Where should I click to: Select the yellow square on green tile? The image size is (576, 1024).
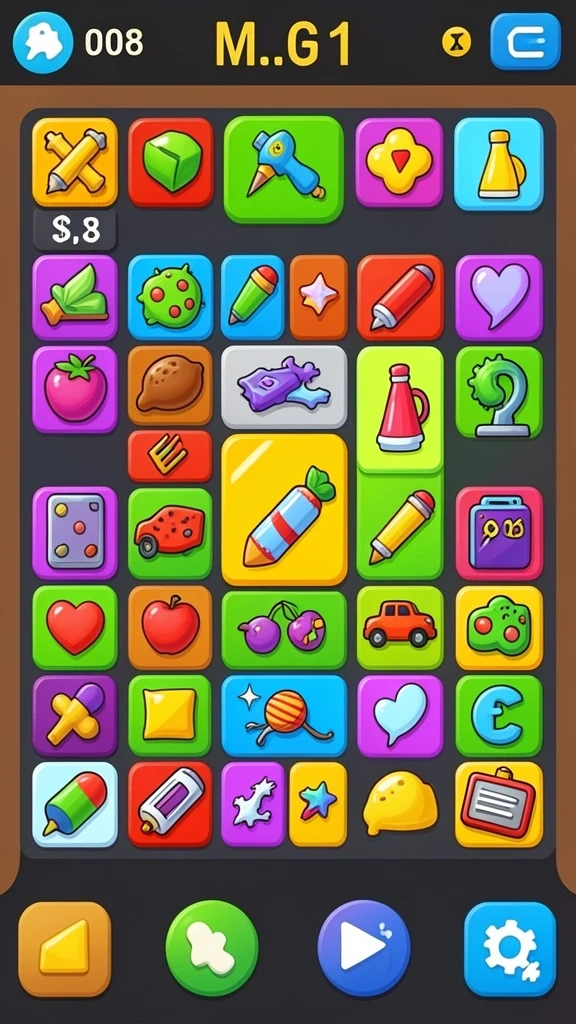pos(170,716)
